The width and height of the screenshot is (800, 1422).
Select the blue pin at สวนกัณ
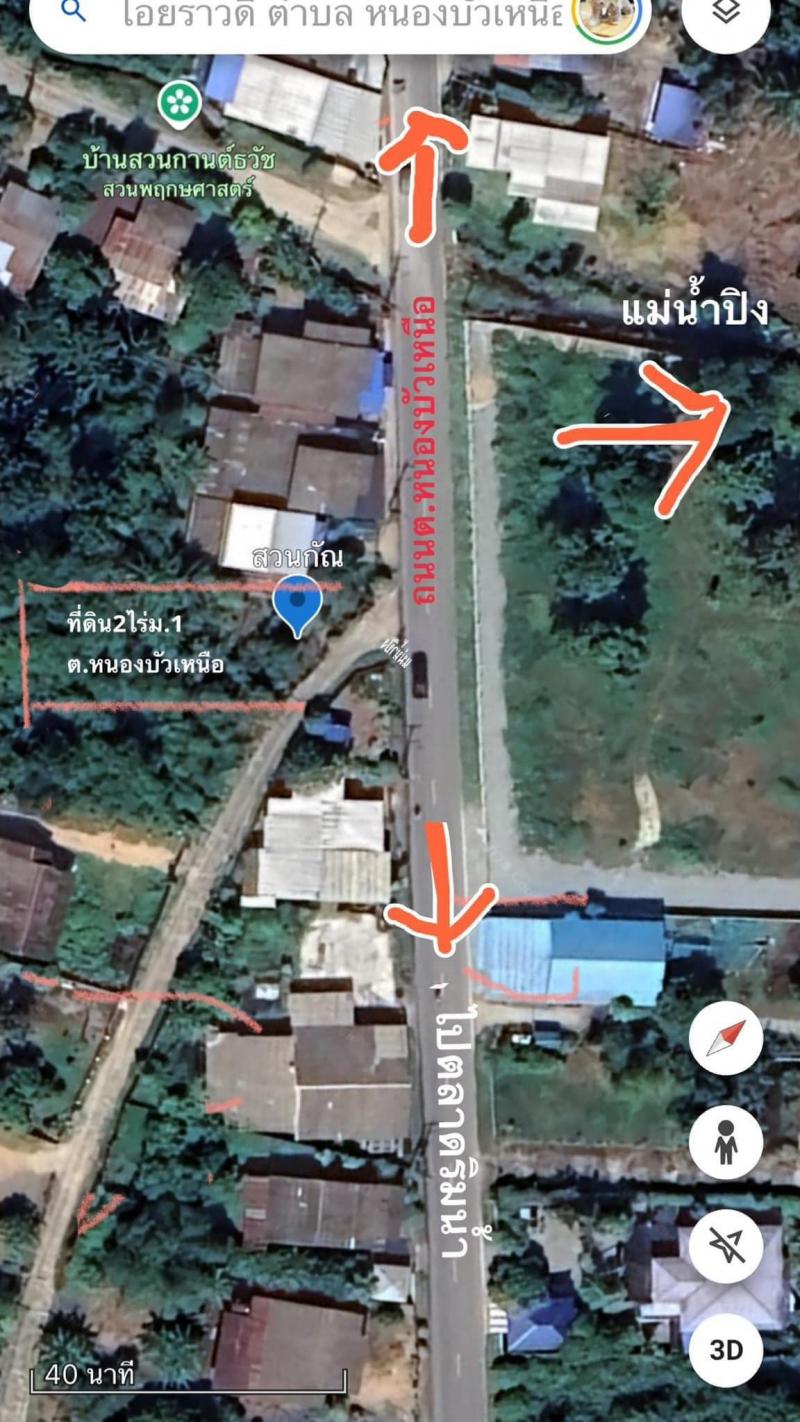(x=297, y=604)
